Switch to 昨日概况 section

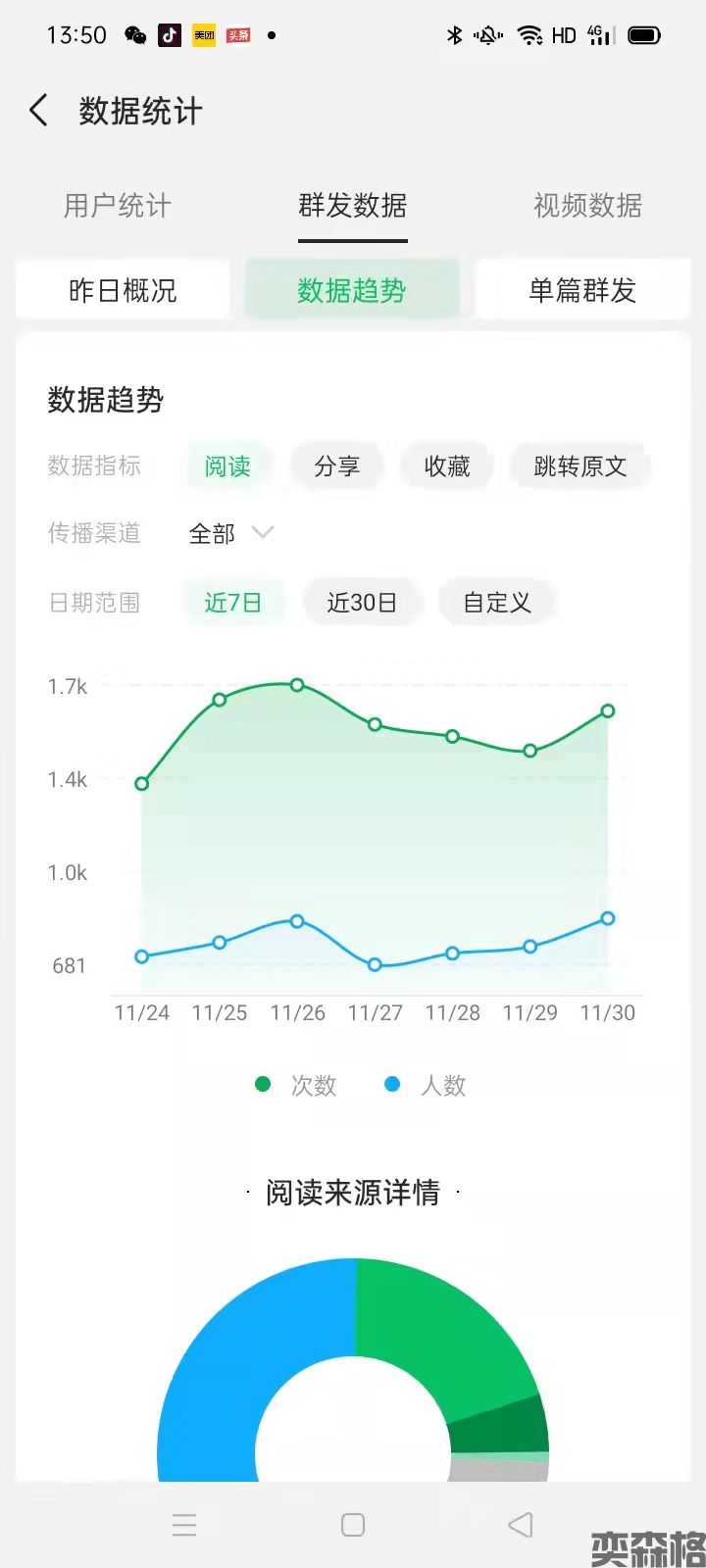(123, 290)
